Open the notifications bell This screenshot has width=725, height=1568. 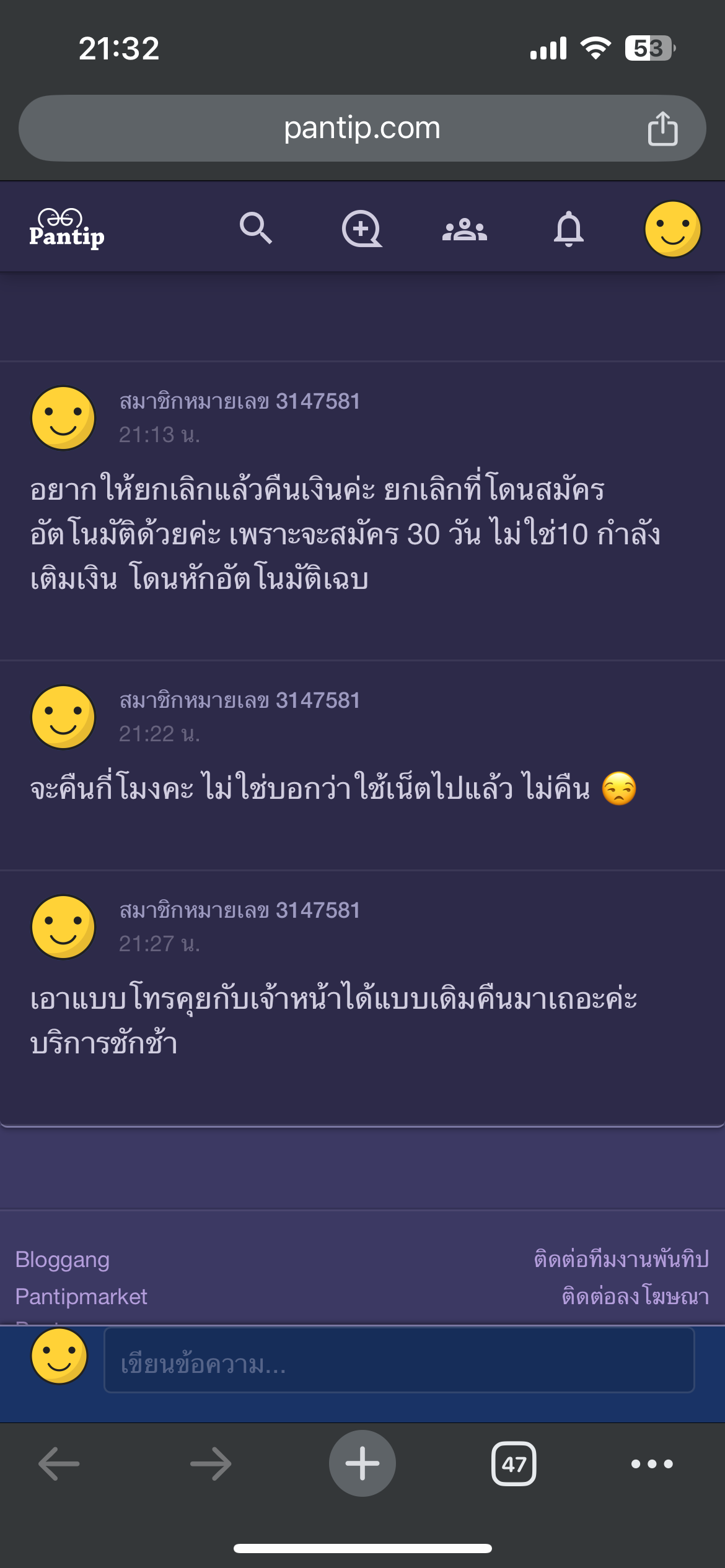pyautogui.click(x=568, y=229)
